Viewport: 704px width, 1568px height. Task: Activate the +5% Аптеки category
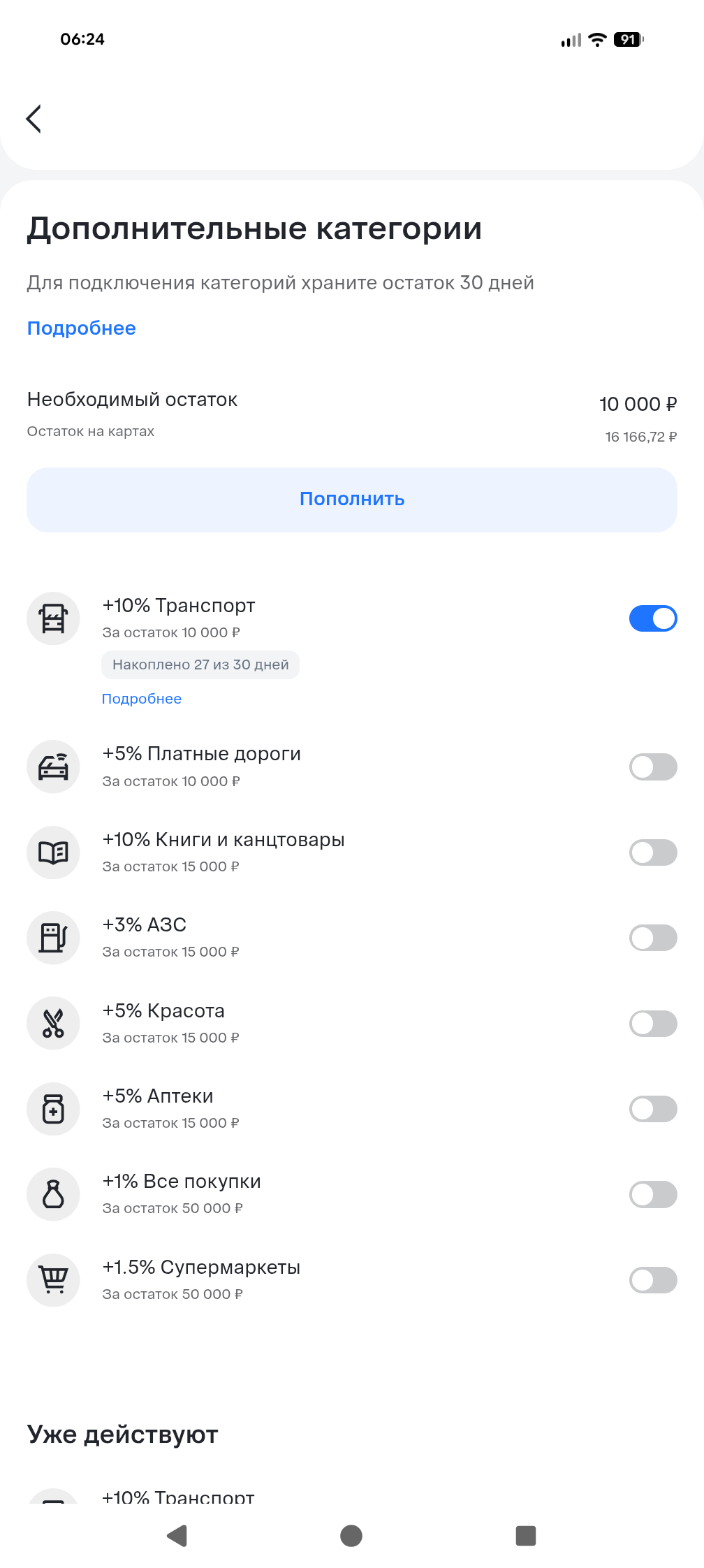tap(653, 1109)
